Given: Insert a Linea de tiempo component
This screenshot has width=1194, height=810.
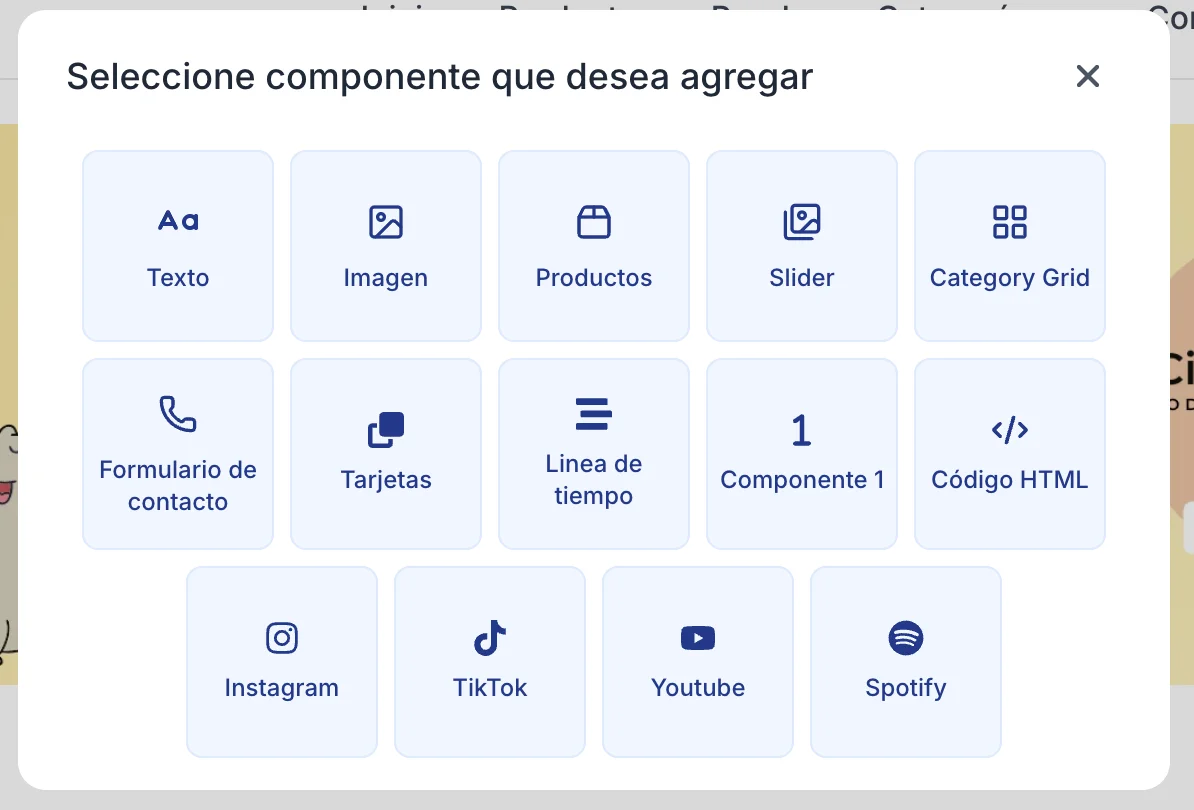Looking at the screenshot, I should (x=594, y=454).
